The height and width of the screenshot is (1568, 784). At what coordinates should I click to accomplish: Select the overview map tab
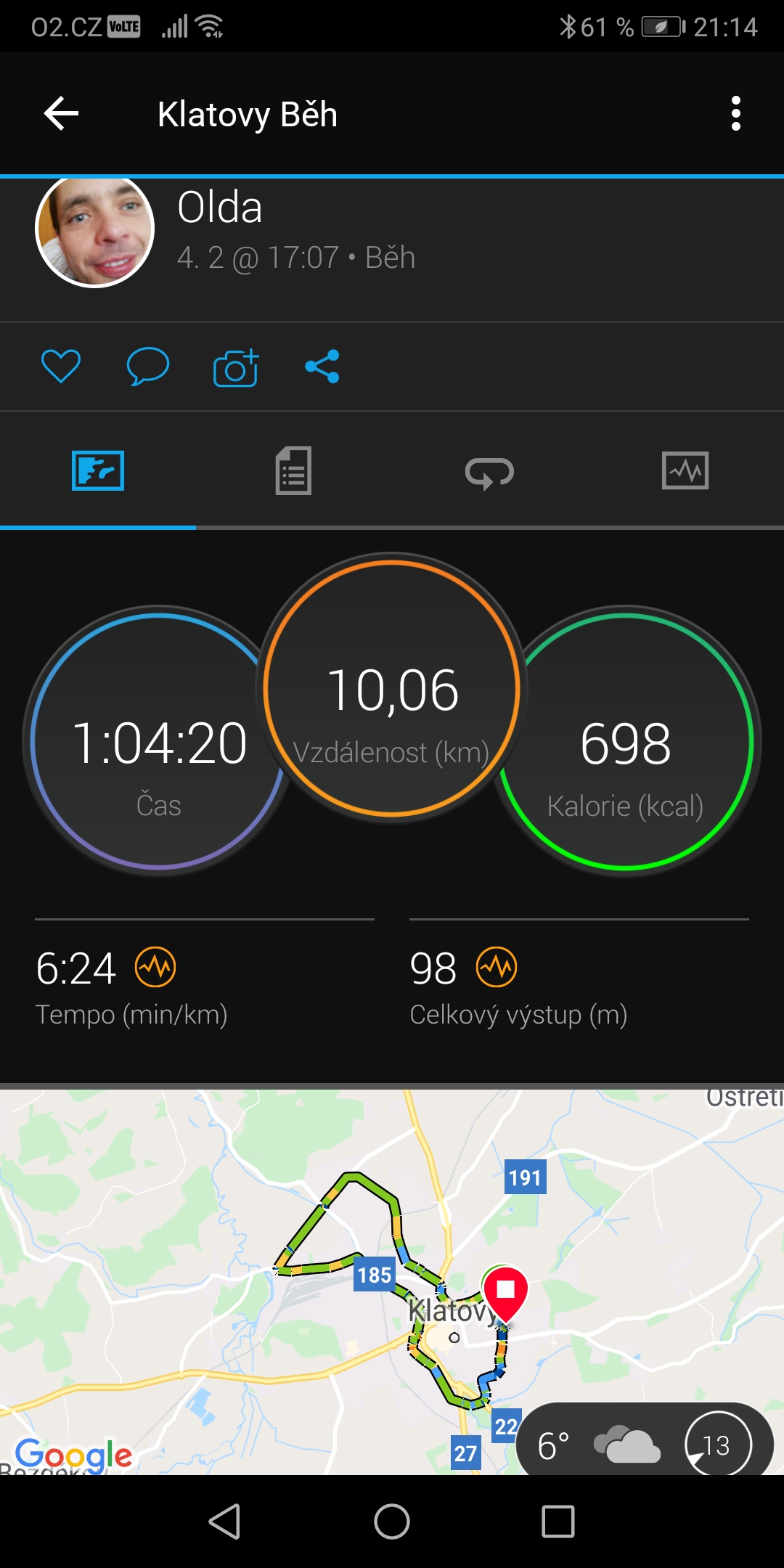point(98,470)
